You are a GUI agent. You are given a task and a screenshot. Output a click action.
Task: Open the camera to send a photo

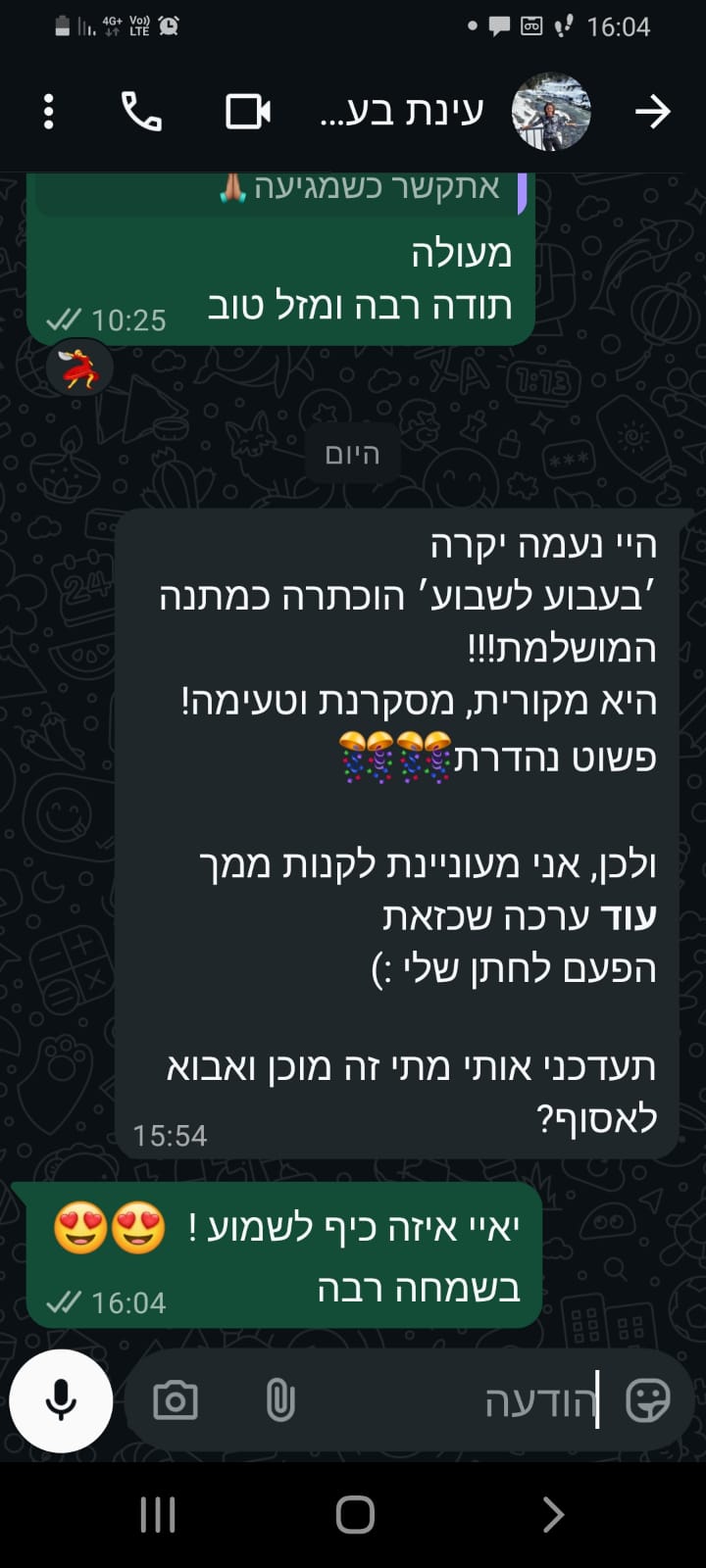tap(176, 1400)
